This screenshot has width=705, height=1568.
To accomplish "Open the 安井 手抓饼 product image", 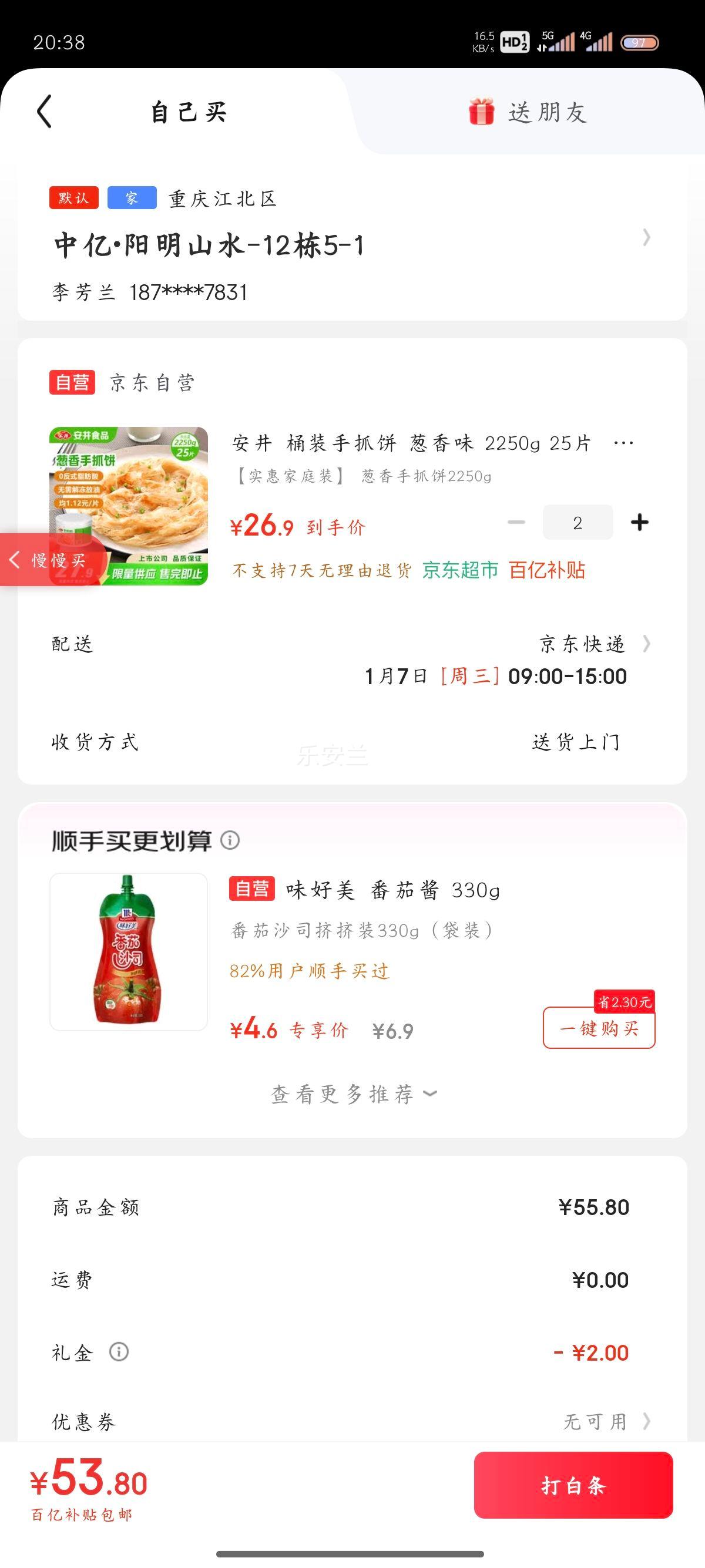I will point(129,505).
